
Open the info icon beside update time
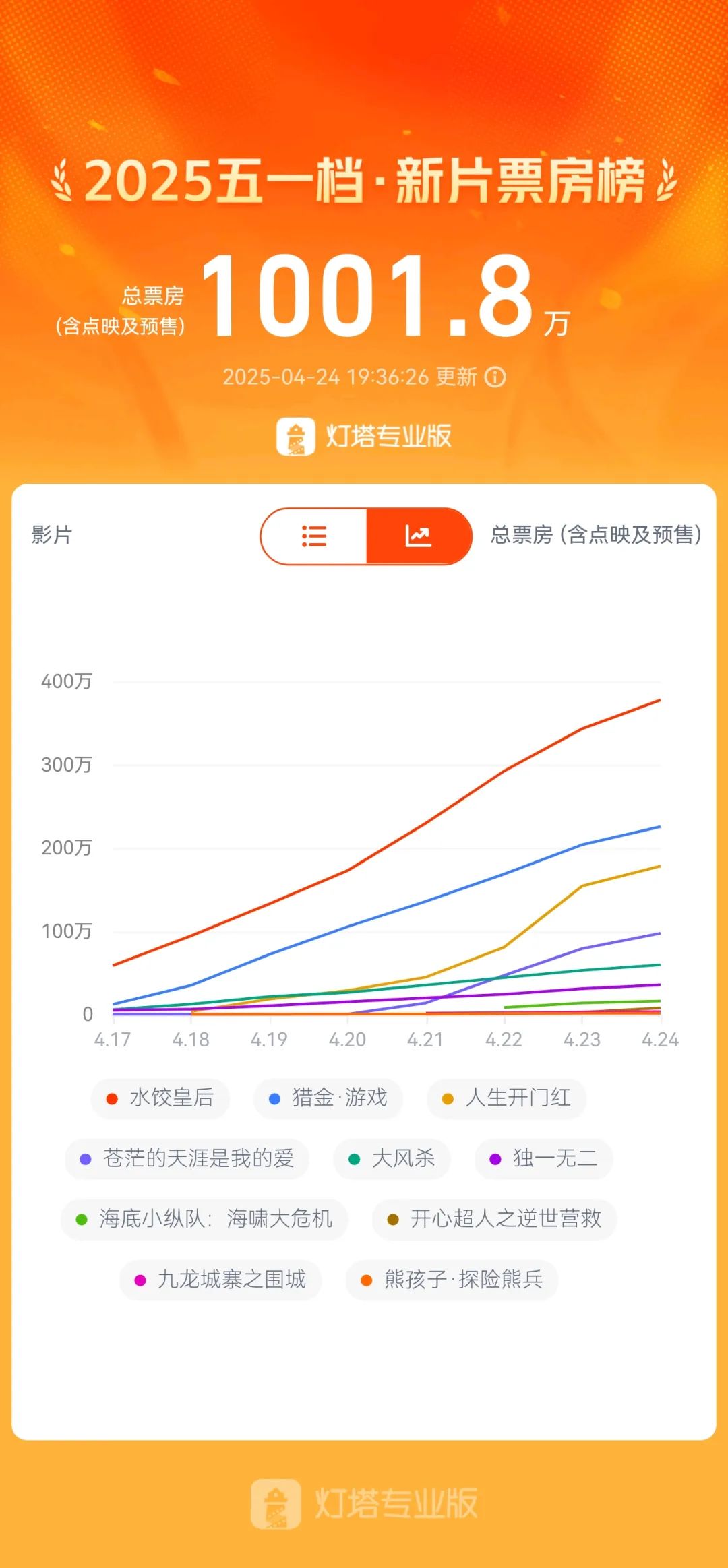pyautogui.click(x=495, y=377)
